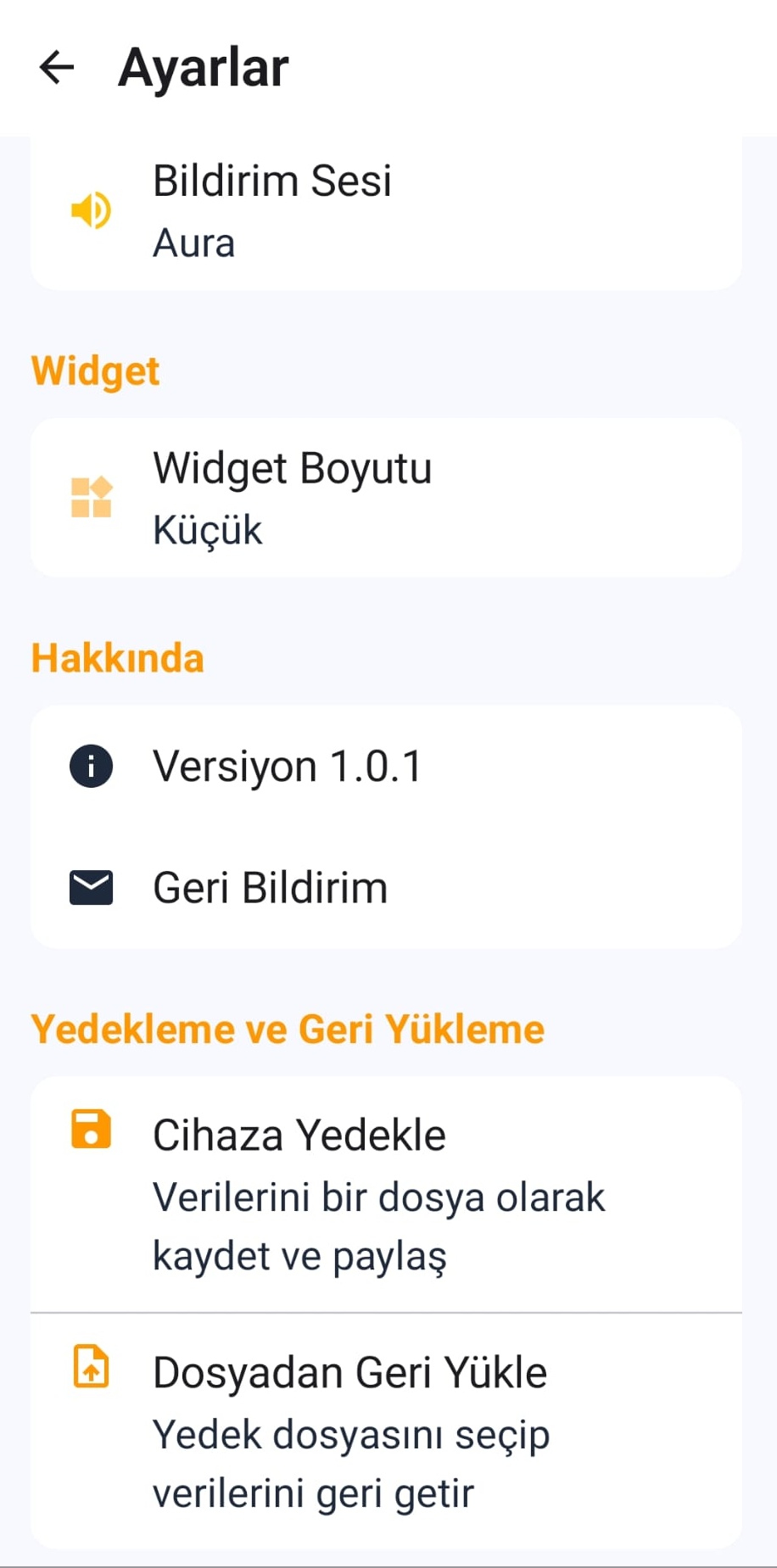Viewport: 777px width, 1568px height.
Task: Tap the back arrow beside Ayarlar
Action: pyautogui.click(x=56, y=68)
